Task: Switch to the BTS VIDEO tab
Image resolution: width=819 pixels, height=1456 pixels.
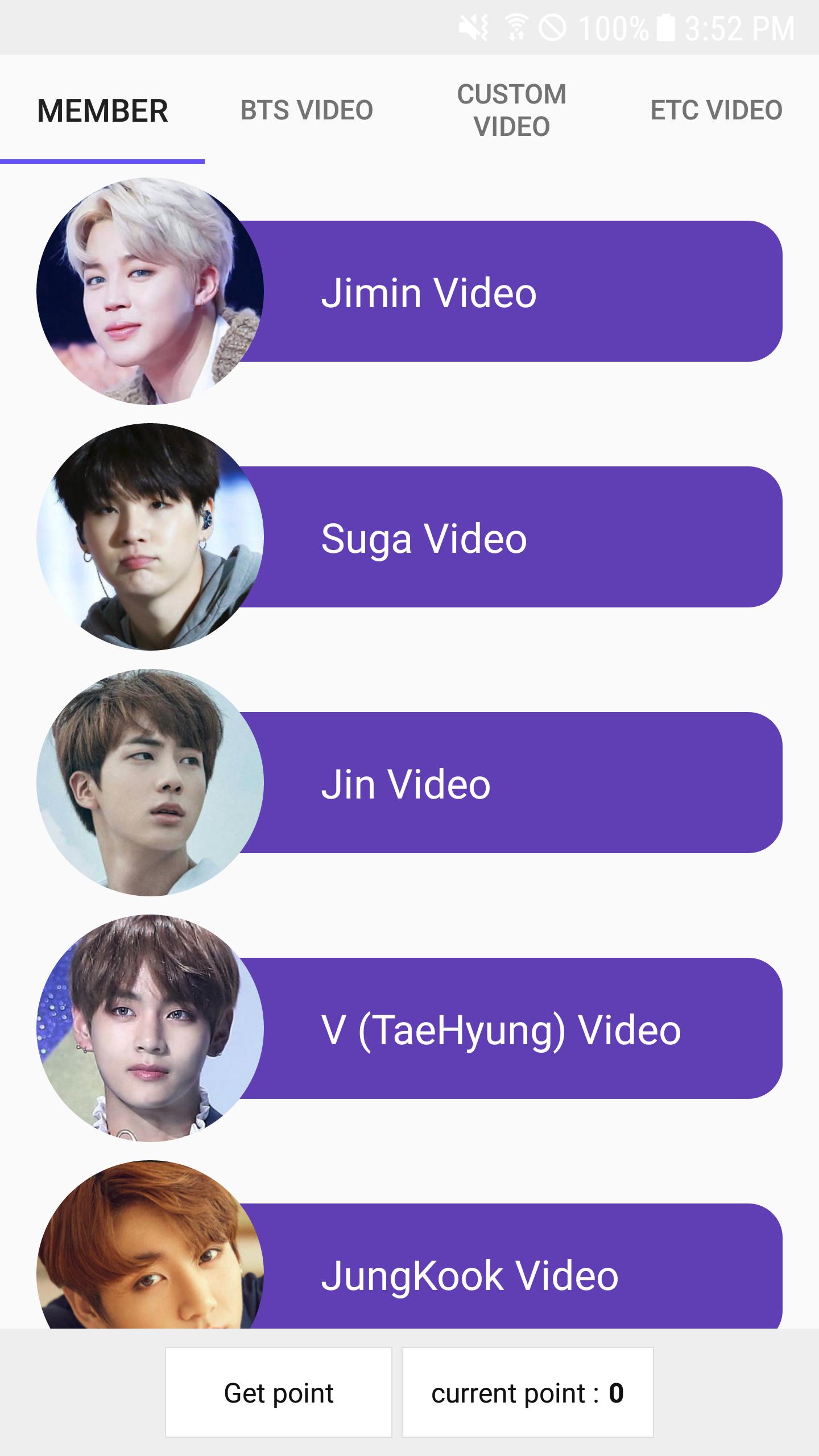Action: click(307, 110)
